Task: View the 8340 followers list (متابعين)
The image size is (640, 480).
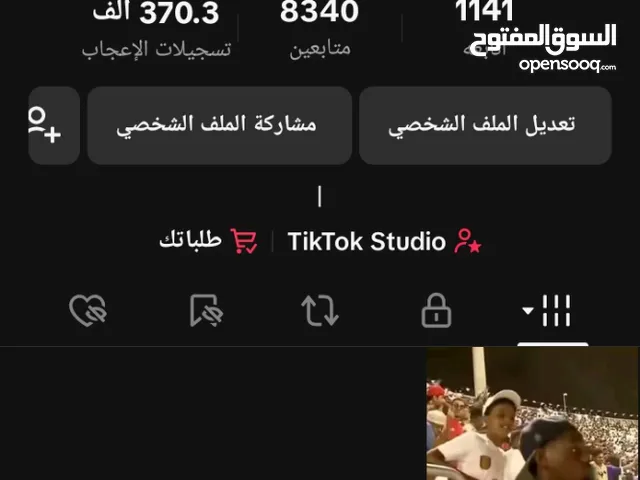Action: pos(320,30)
